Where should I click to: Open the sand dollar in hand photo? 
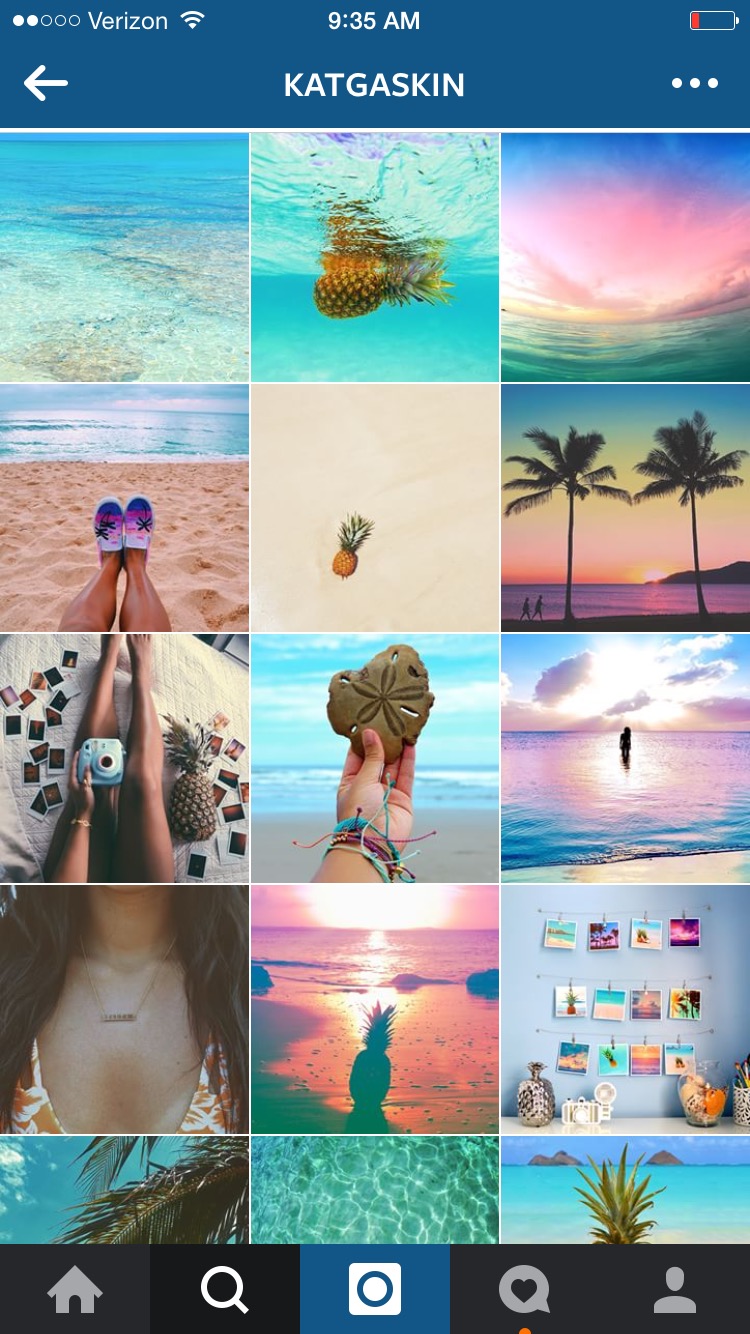375,759
